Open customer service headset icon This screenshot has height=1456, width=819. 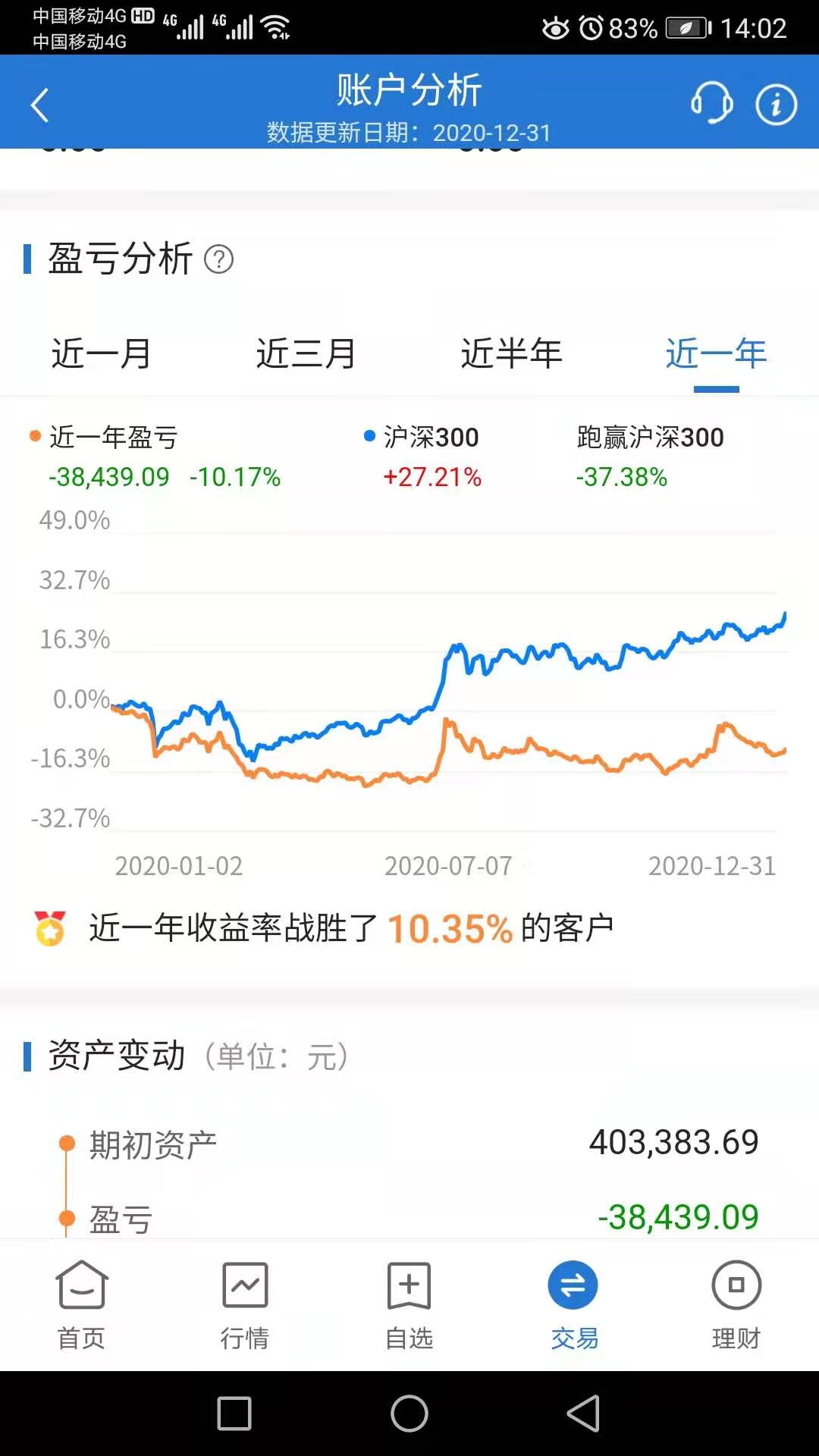(711, 103)
